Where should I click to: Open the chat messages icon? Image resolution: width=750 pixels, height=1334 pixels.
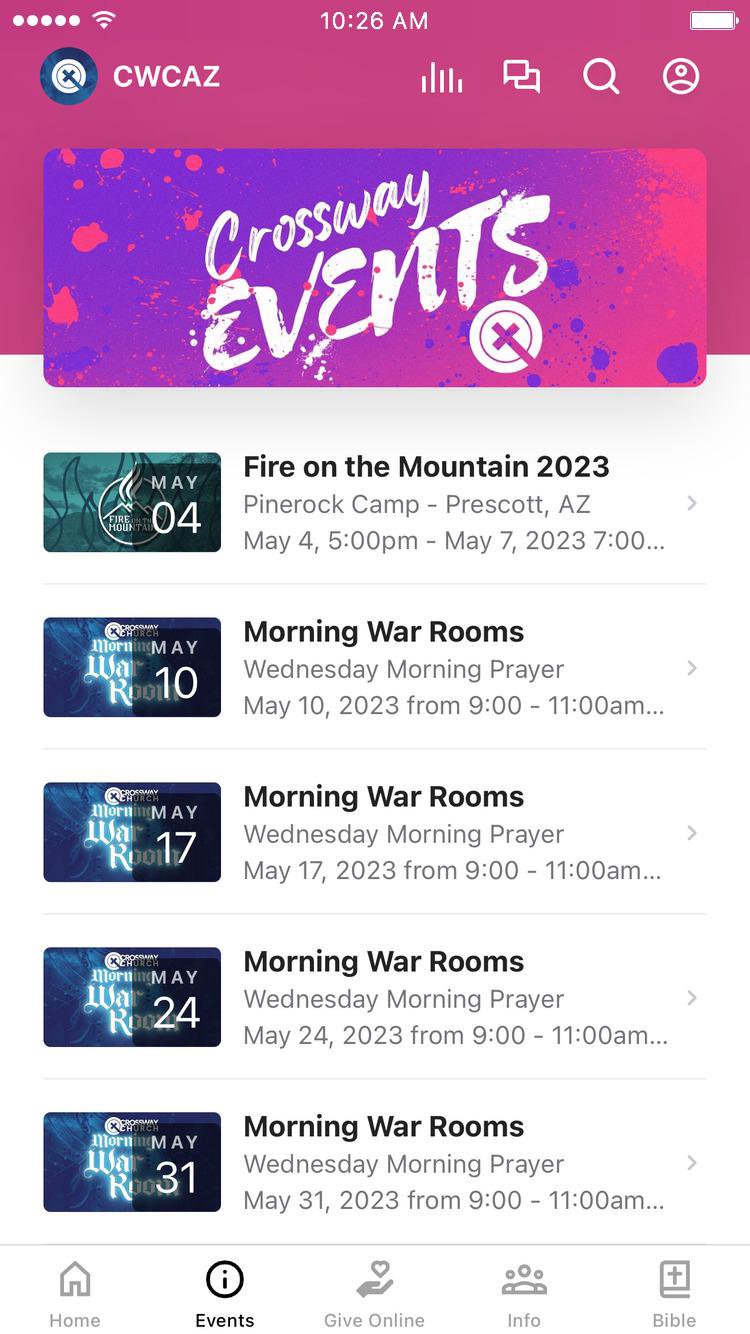click(x=521, y=77)
